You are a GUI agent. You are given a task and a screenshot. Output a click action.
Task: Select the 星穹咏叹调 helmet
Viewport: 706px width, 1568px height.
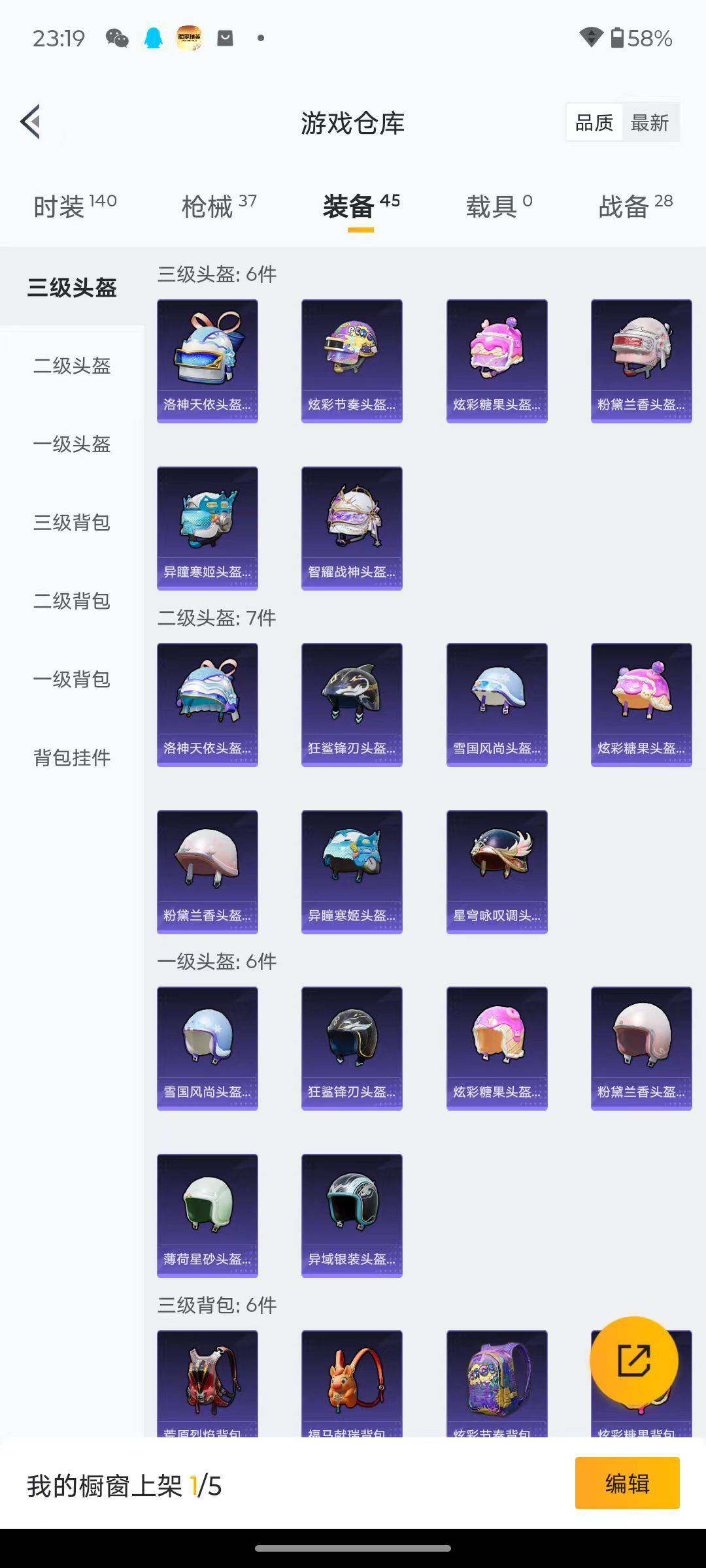[x=497, y=872]
